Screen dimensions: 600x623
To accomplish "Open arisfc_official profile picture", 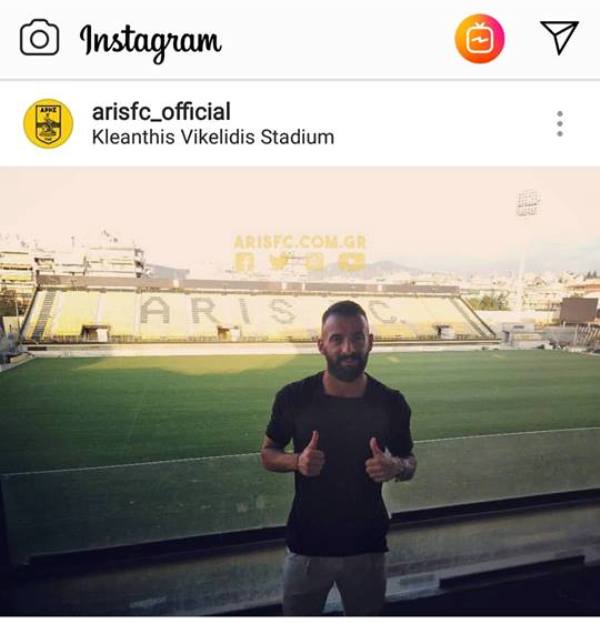I will (48, 123).
